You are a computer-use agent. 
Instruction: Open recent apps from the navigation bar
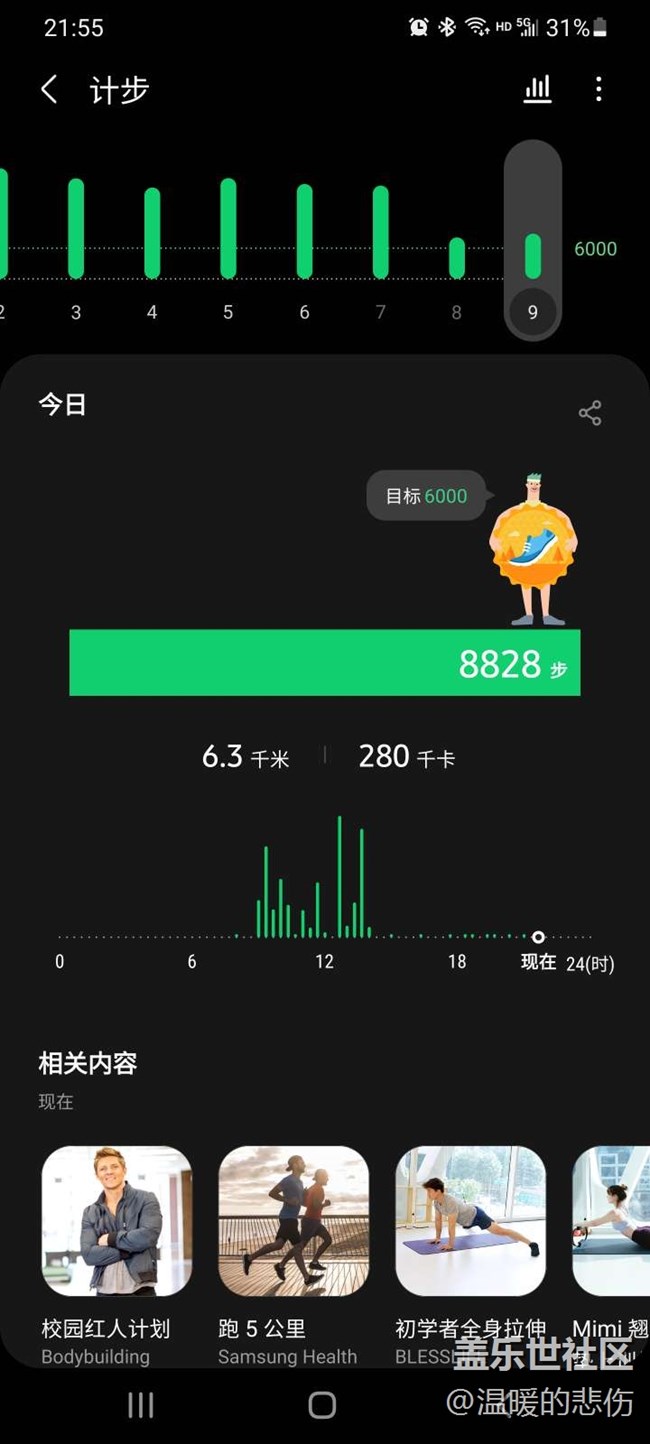(x=141, y=1405)
